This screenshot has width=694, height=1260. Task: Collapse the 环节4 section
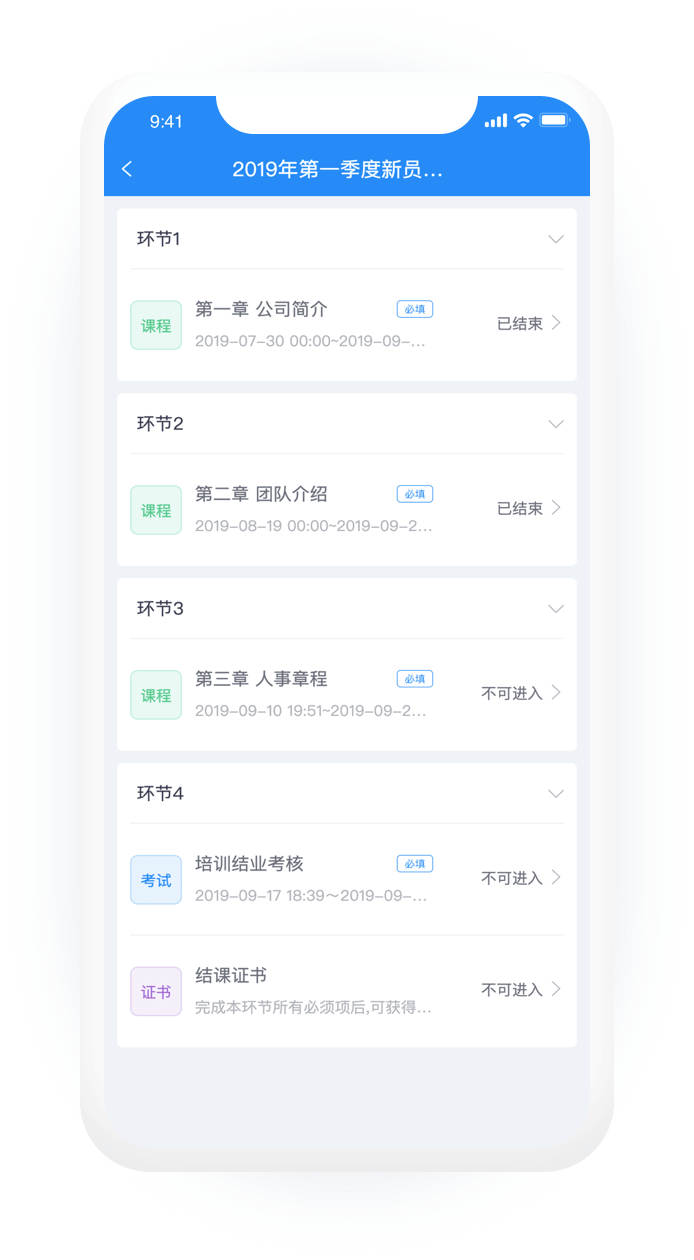click(x=556, y=794)
